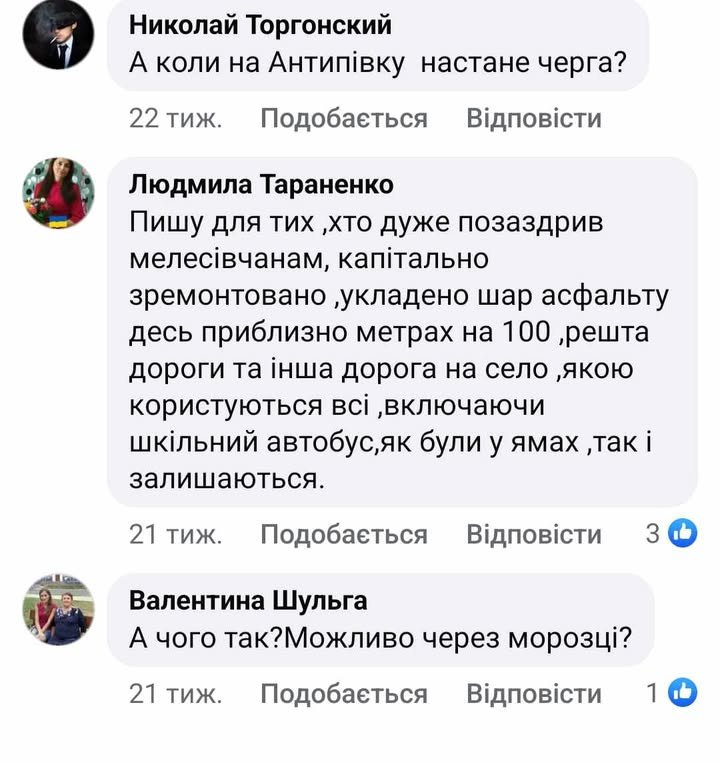Like Николай Торгонский's comment
Image resolution: width=720 pixels, height=763 pixels.
[x=343, y=119]
